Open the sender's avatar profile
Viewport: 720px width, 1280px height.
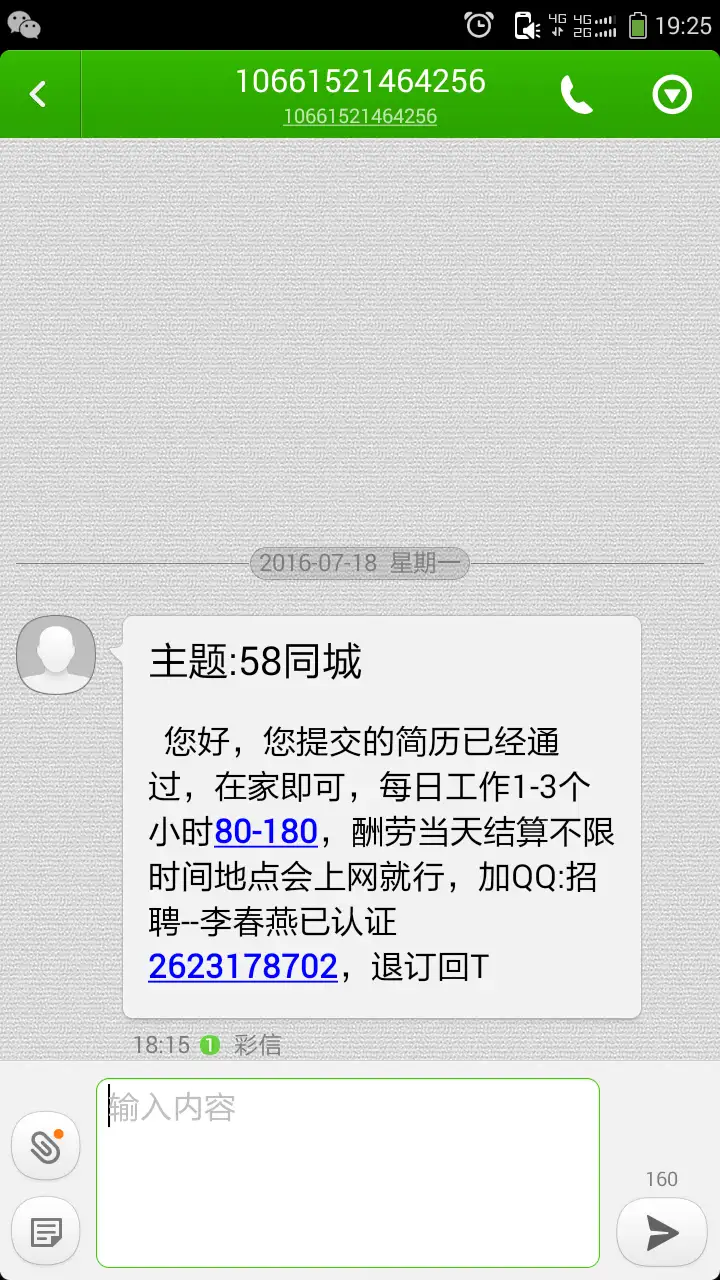(x=56, y=654)
